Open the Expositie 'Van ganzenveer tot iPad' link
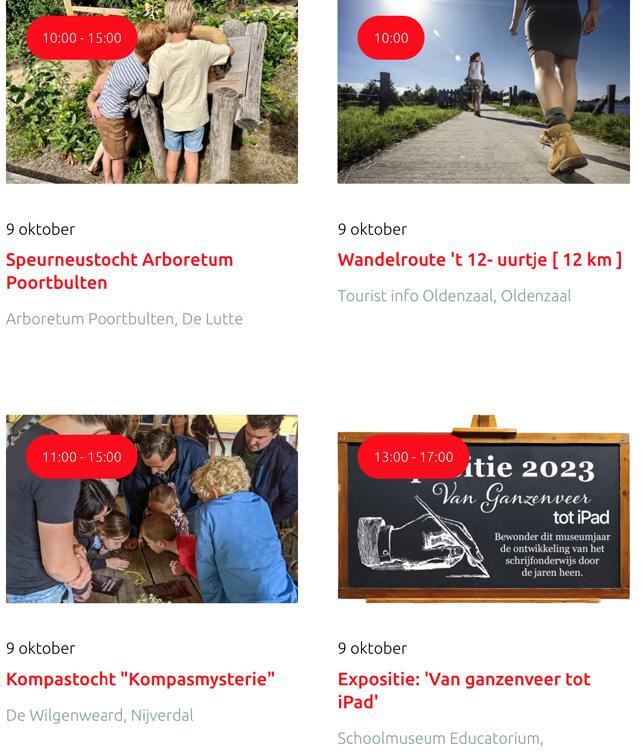 [463, 690]
